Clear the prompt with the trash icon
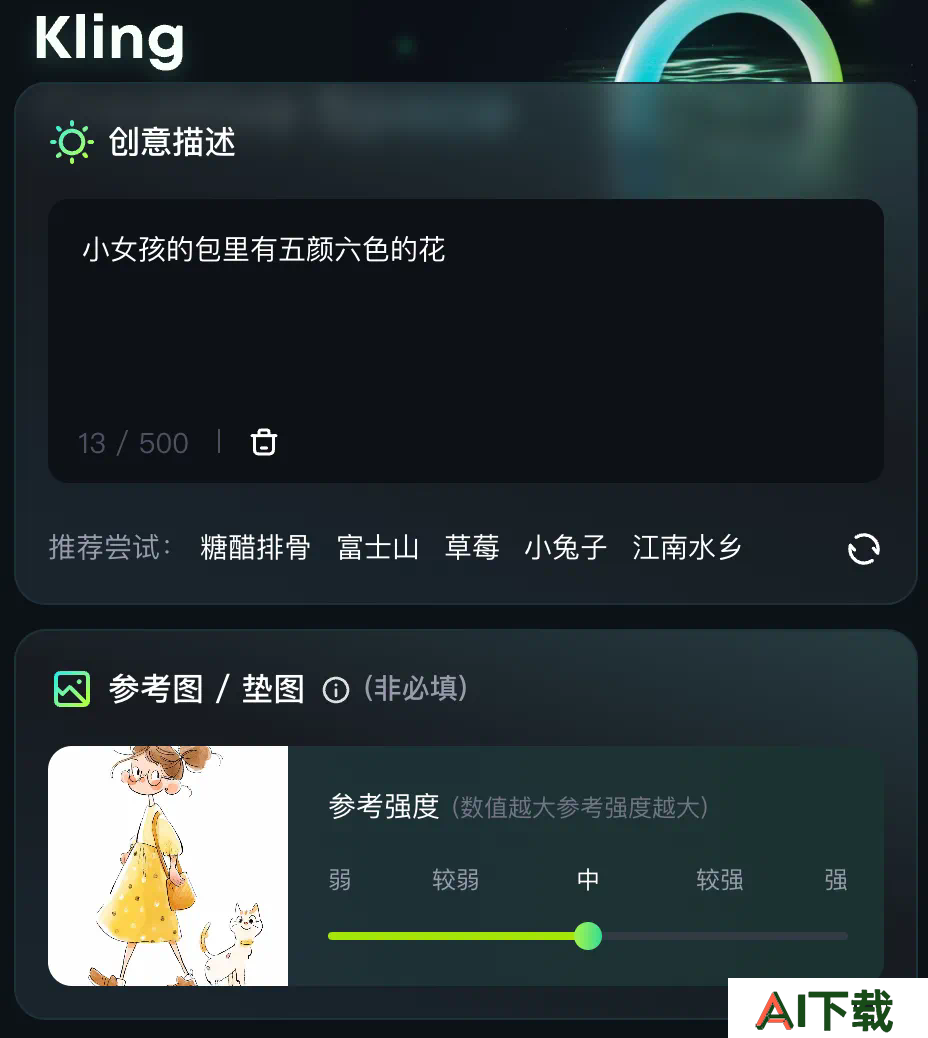This screenshot has width=928, height=1038. click(264, 442)
